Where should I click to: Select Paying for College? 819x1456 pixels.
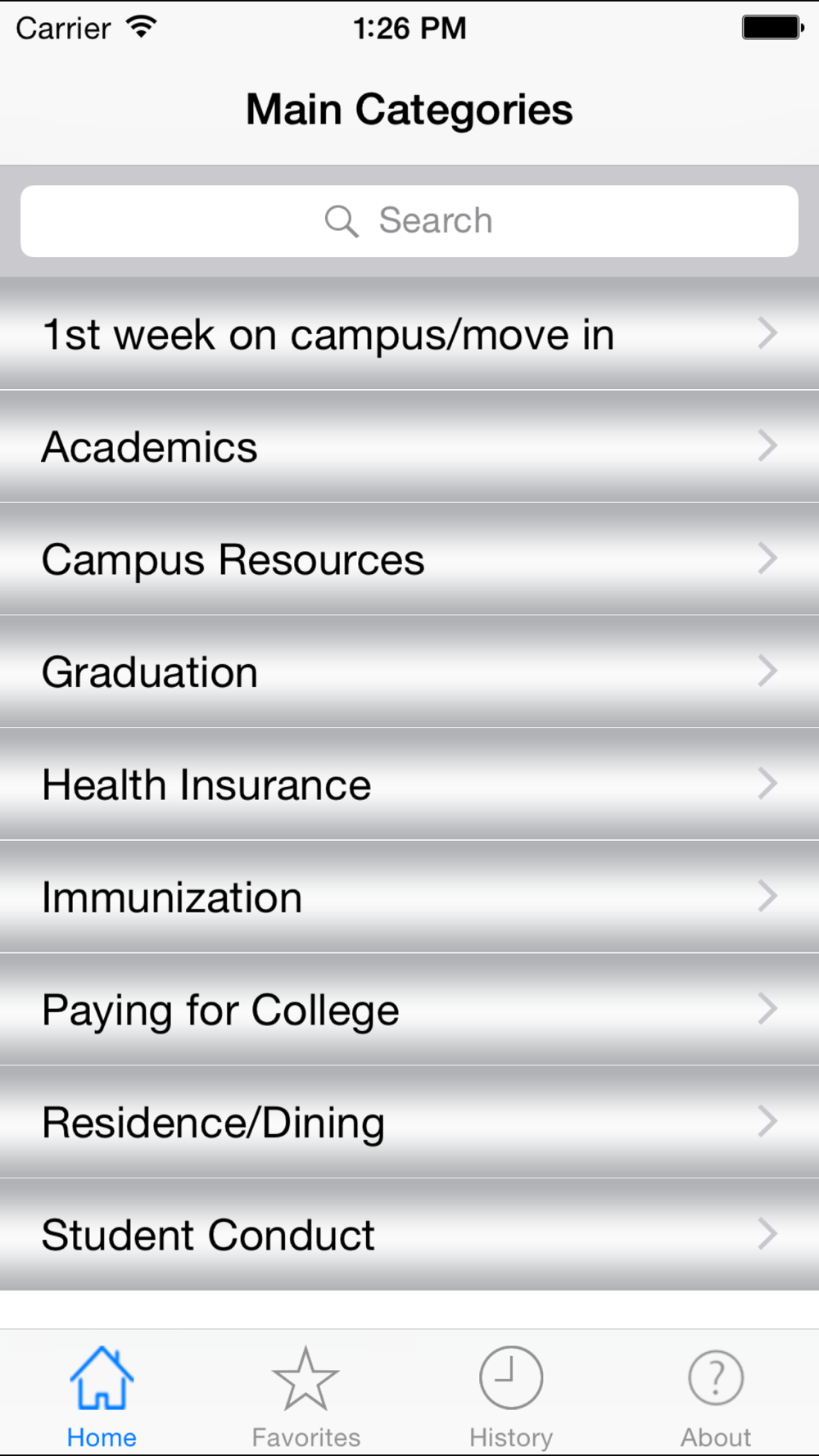tap(409, 1010)
